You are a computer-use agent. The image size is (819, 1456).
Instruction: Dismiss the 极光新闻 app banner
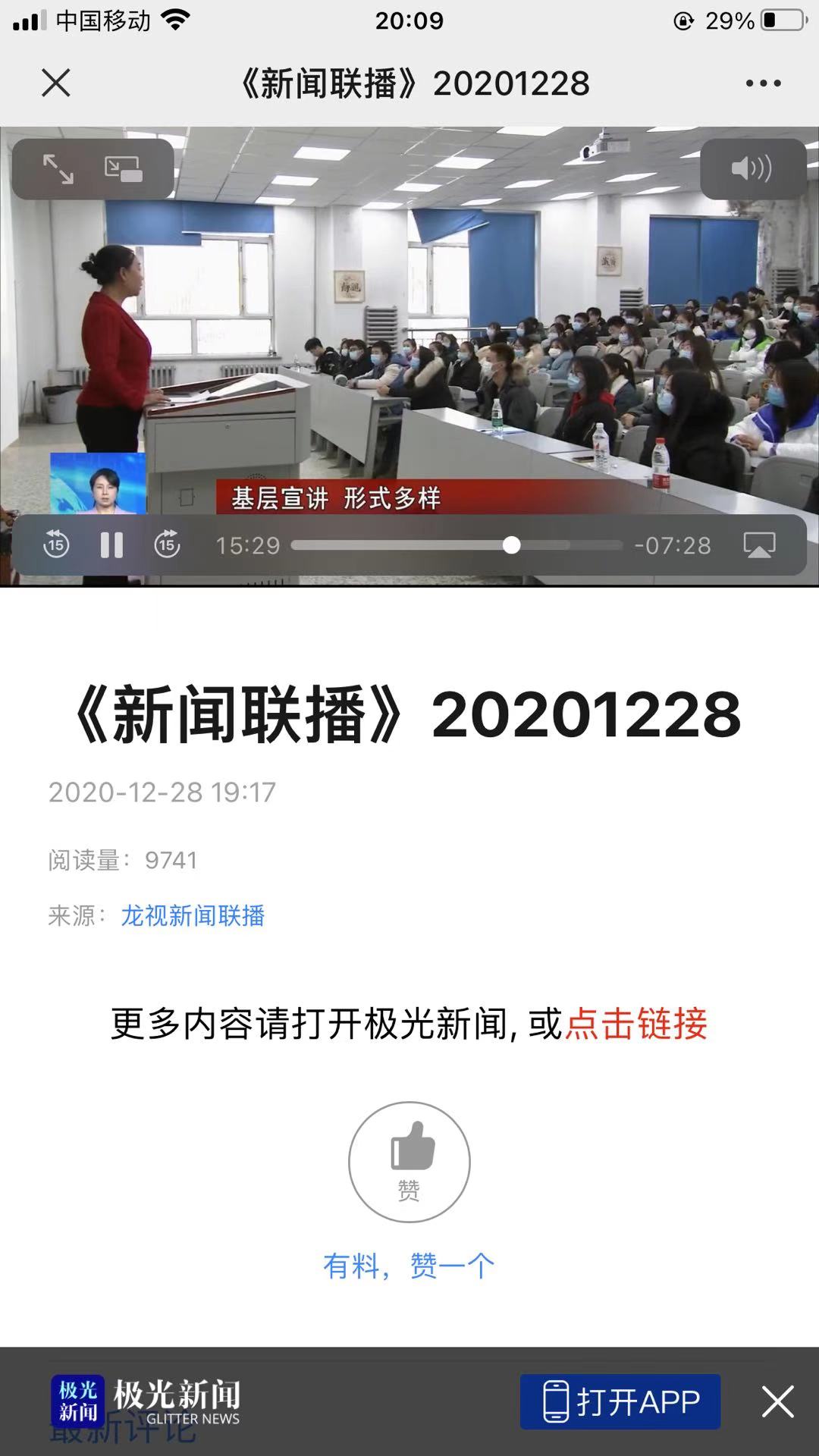777,1402
